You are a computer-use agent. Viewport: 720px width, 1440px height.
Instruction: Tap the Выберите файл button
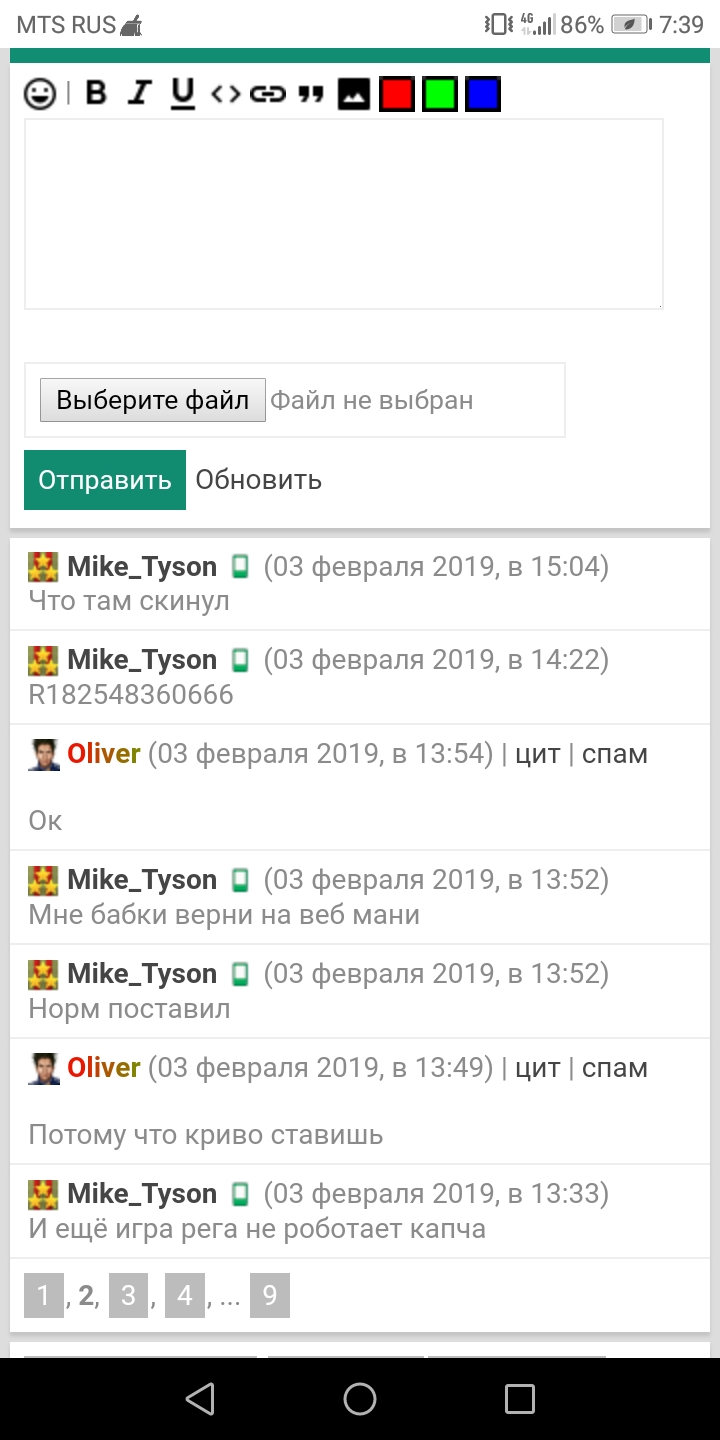coord(153,400)
